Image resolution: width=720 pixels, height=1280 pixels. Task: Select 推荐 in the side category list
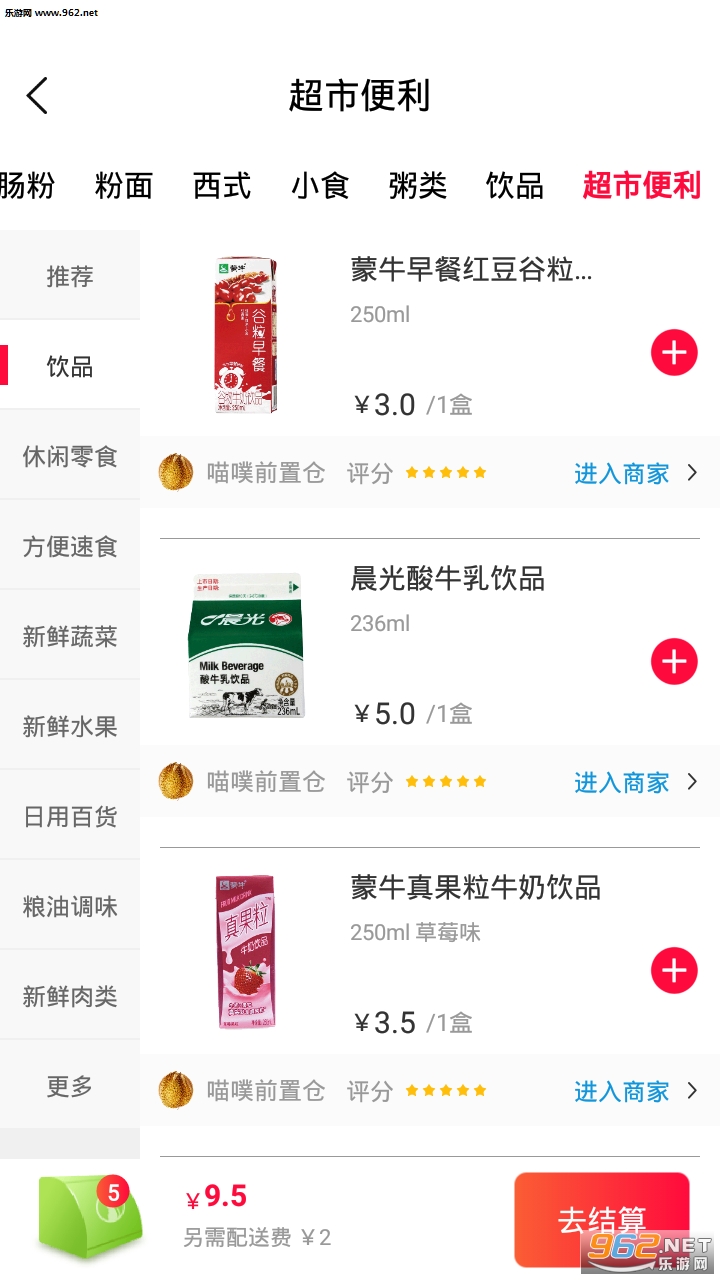pos(70,276)
